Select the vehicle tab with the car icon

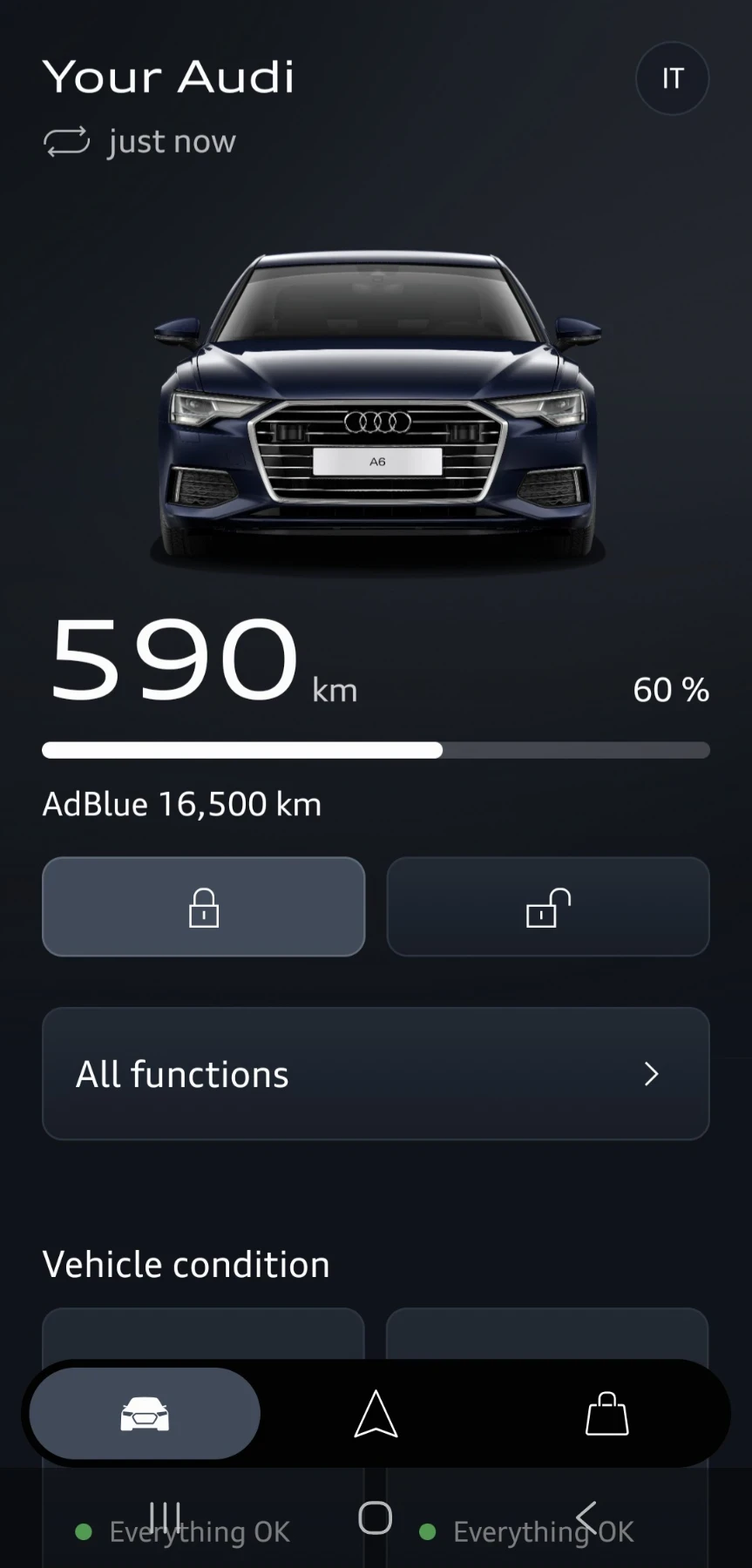[145, 1413]
